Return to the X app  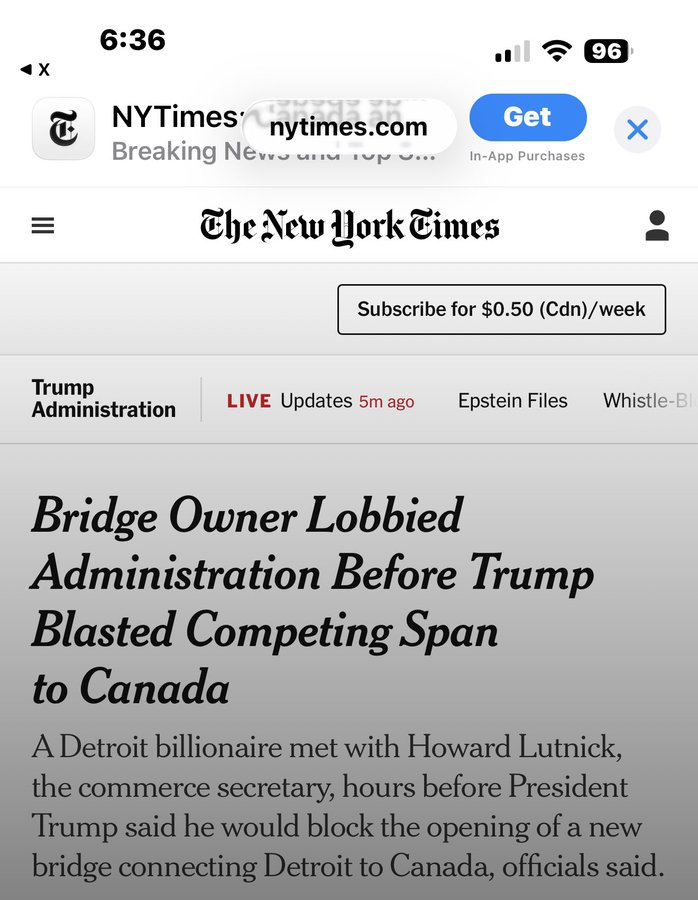pos(35,69)
